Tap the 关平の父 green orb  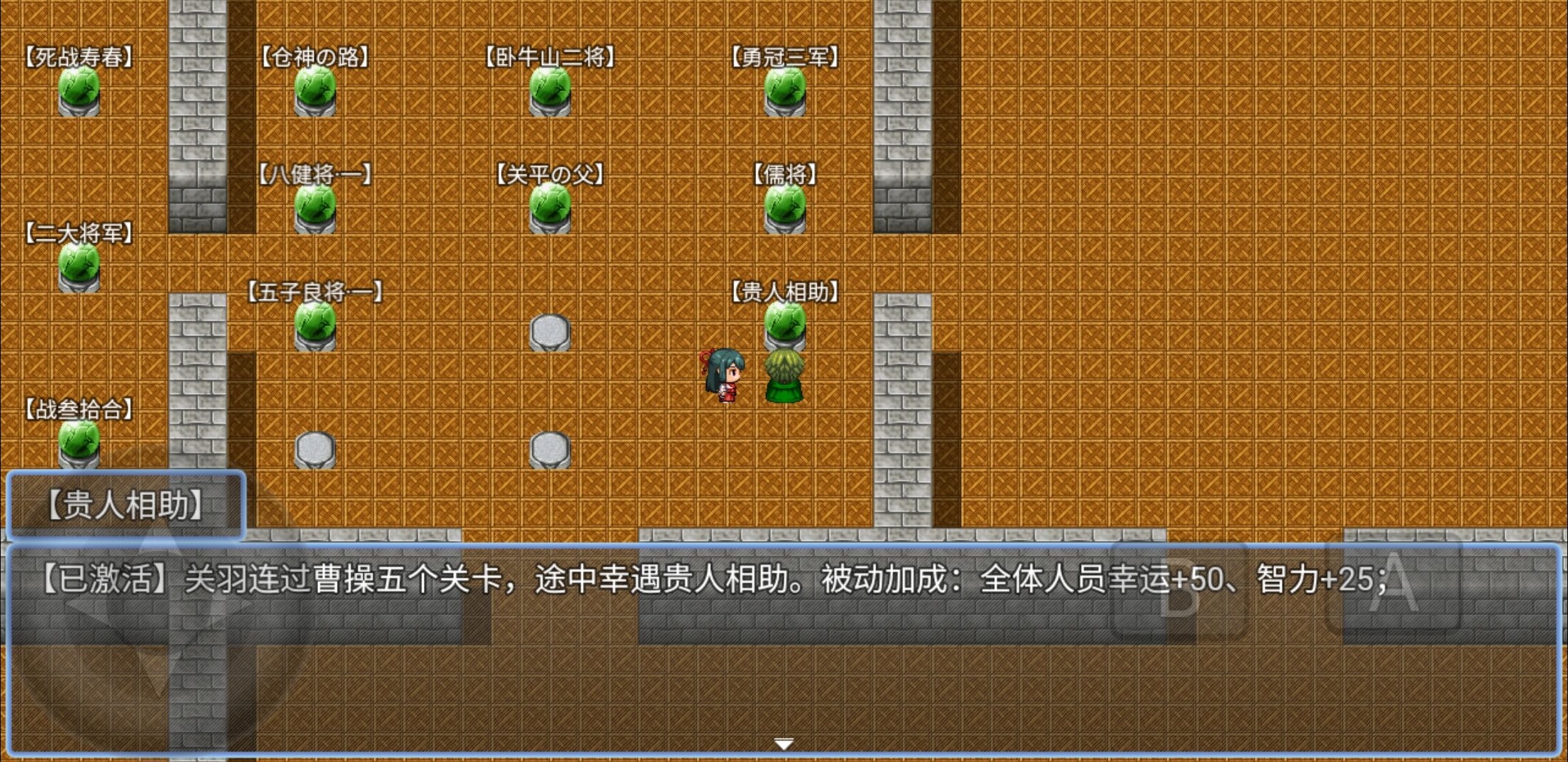coord(550,207)
